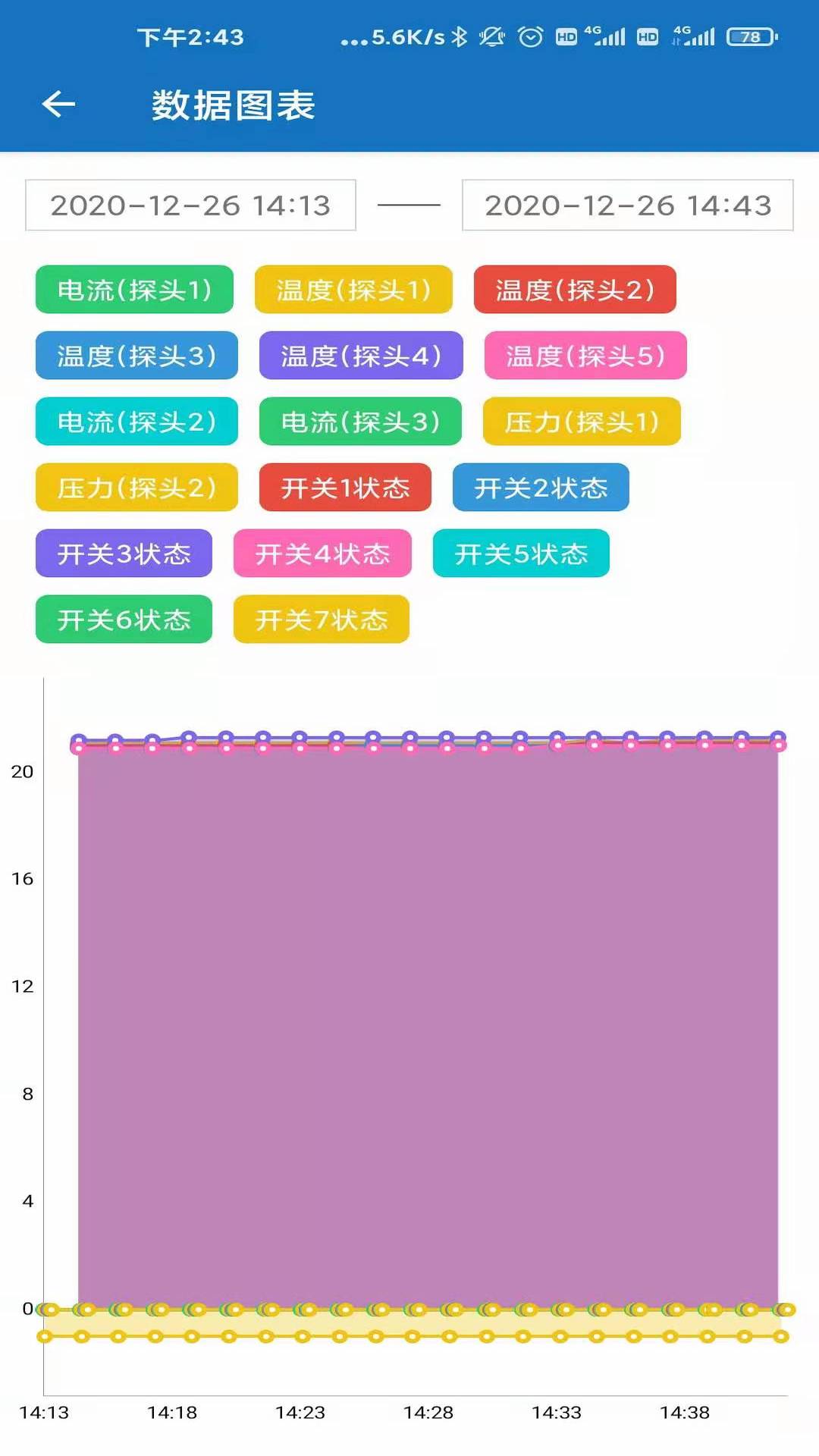This screenshot has height=1456, width=819.
Task: Tap the back arrow to leave data chart
Action: pos(59,103)
